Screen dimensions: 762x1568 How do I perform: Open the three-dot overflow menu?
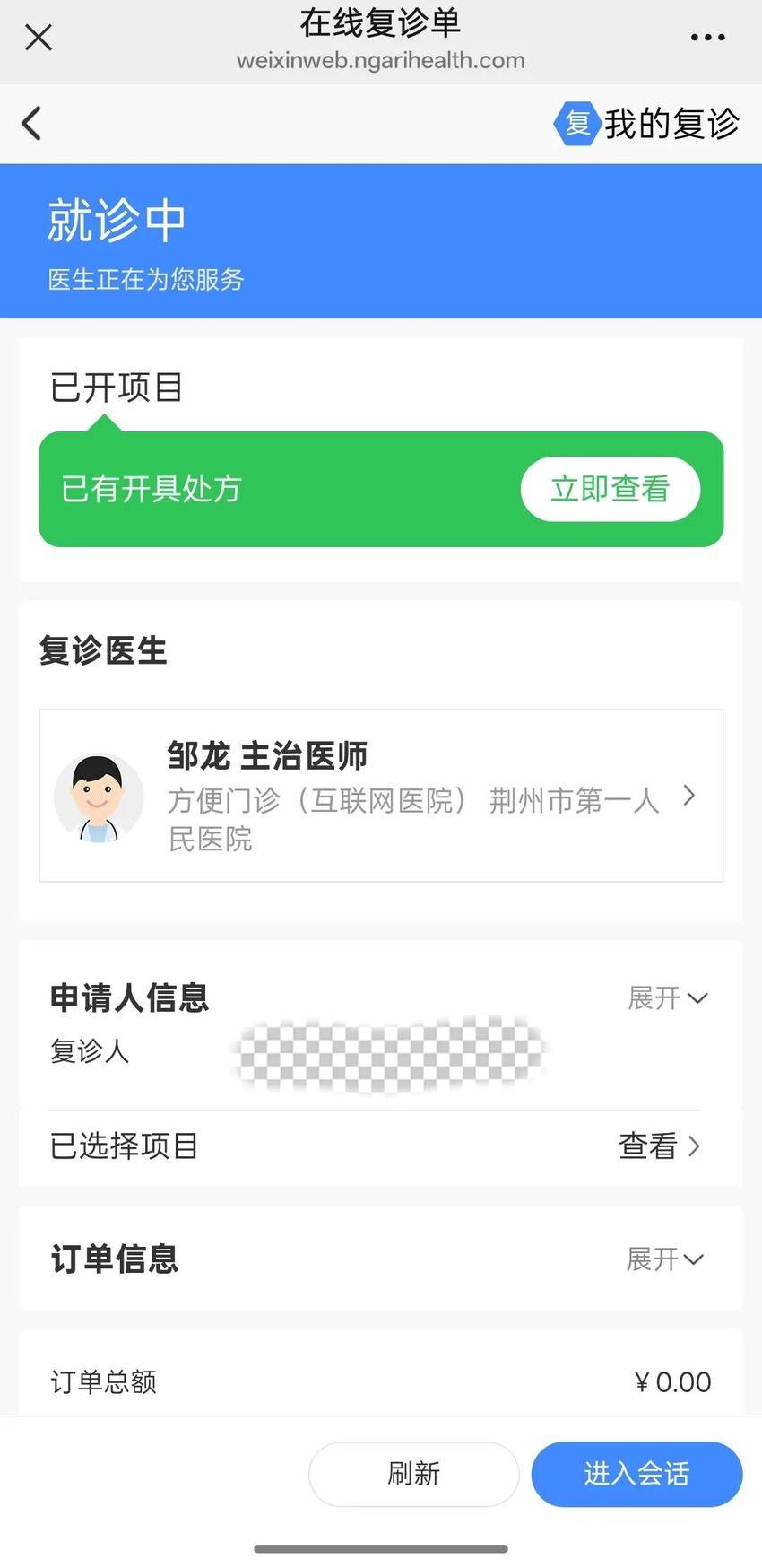[x=707, y=38]
